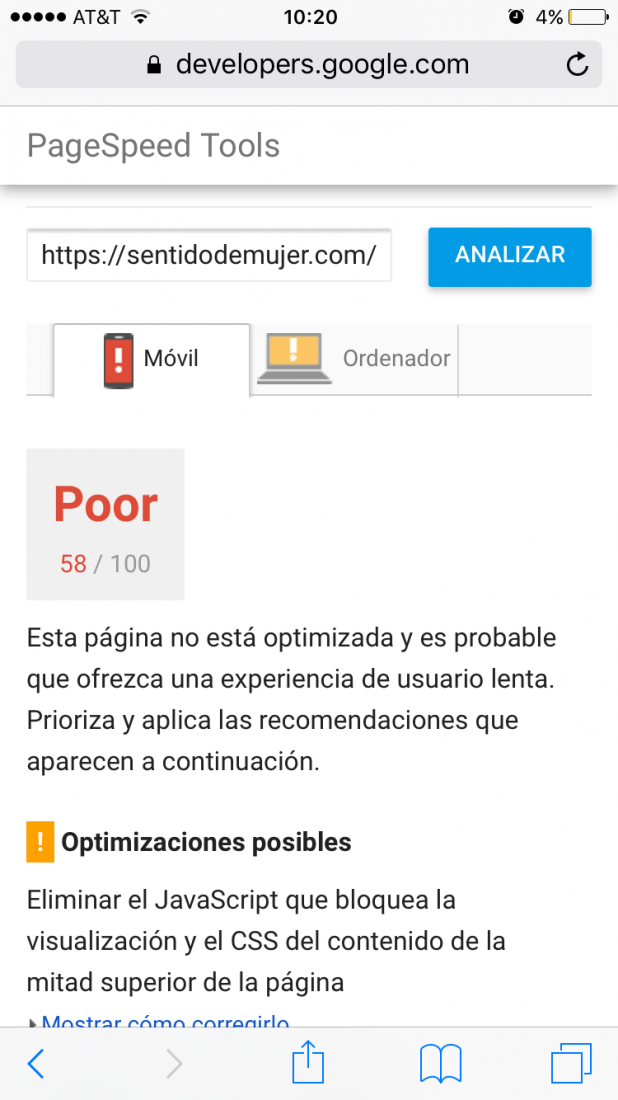Tap the developers.google.com address bar
The height and width of the screenshot is (1100, 618).
click(x=309, y=65)
